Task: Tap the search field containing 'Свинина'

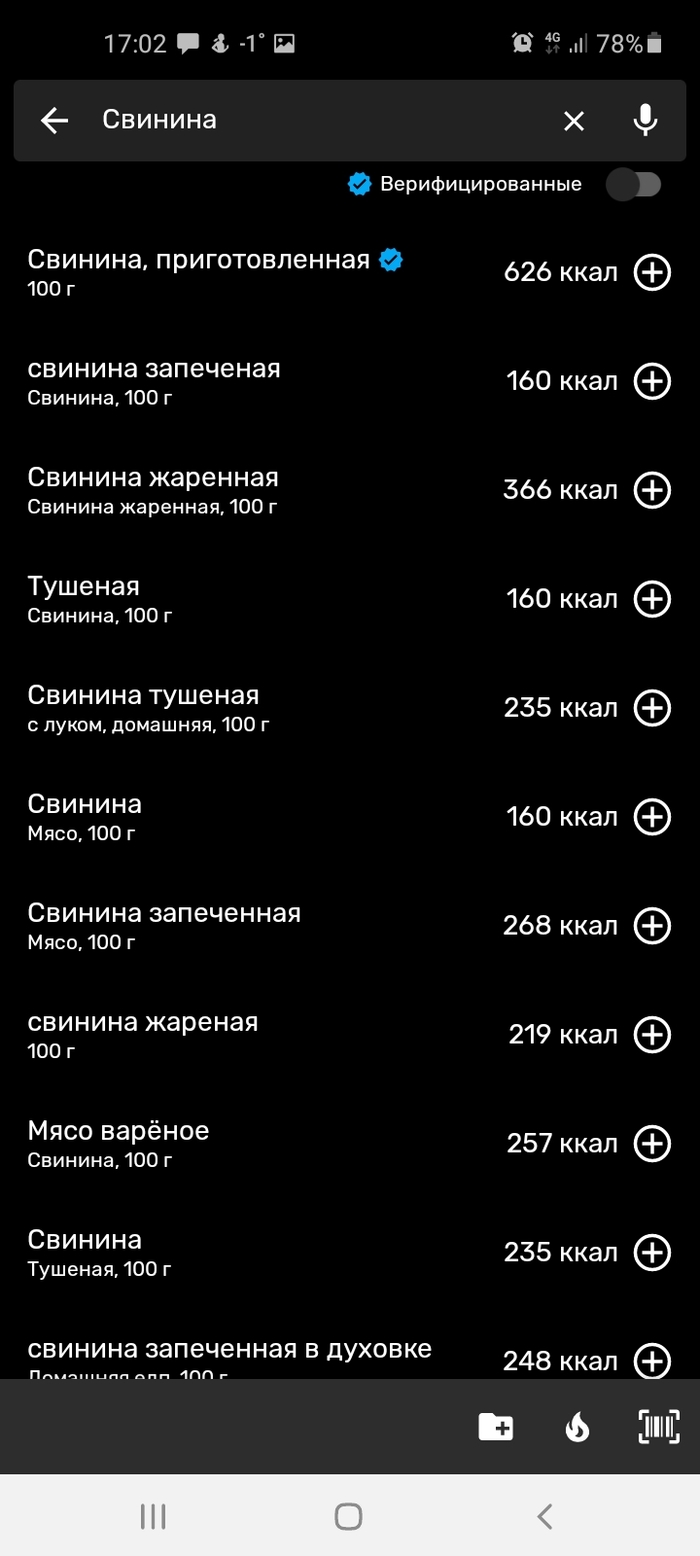Action: 320,121
